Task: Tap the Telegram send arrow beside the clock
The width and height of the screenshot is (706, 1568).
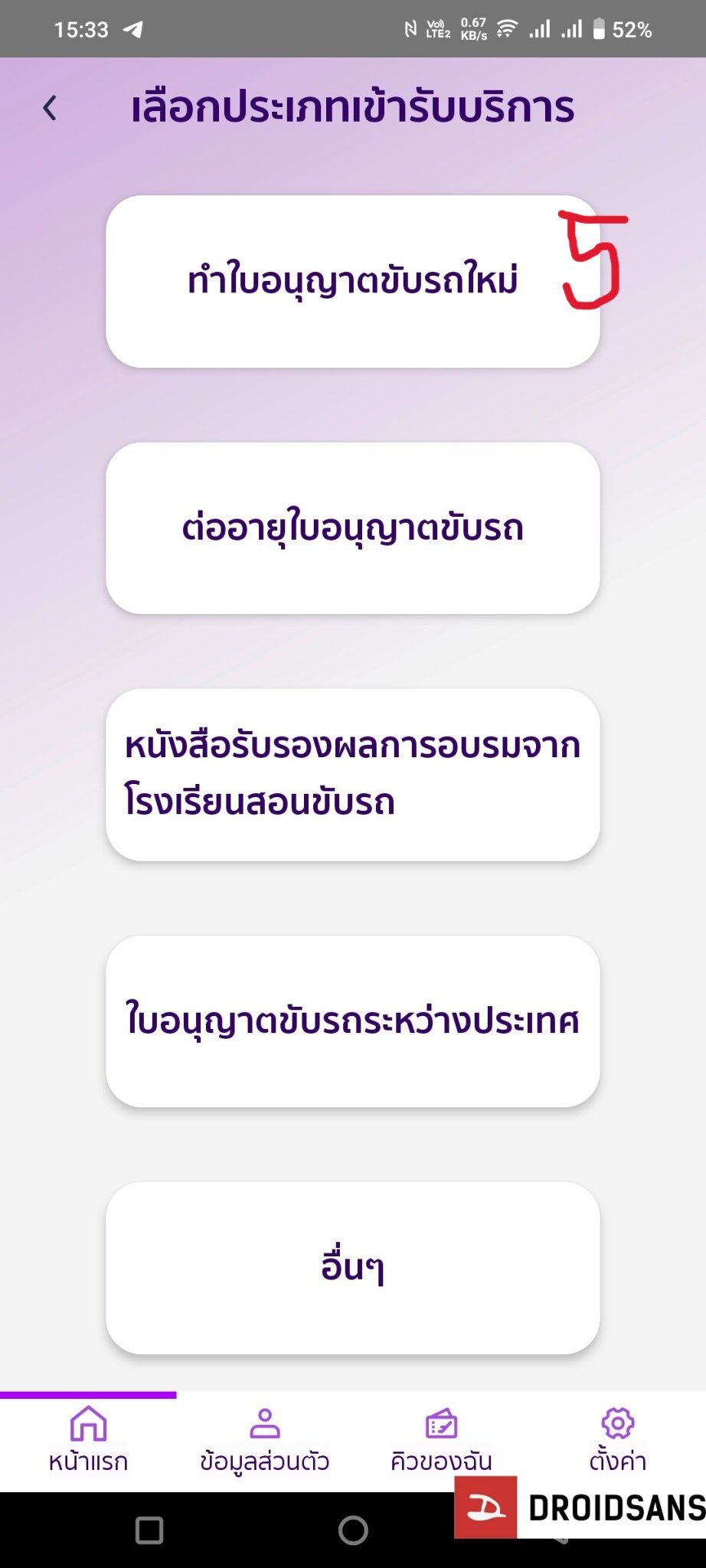Action: tap(134, 31)
